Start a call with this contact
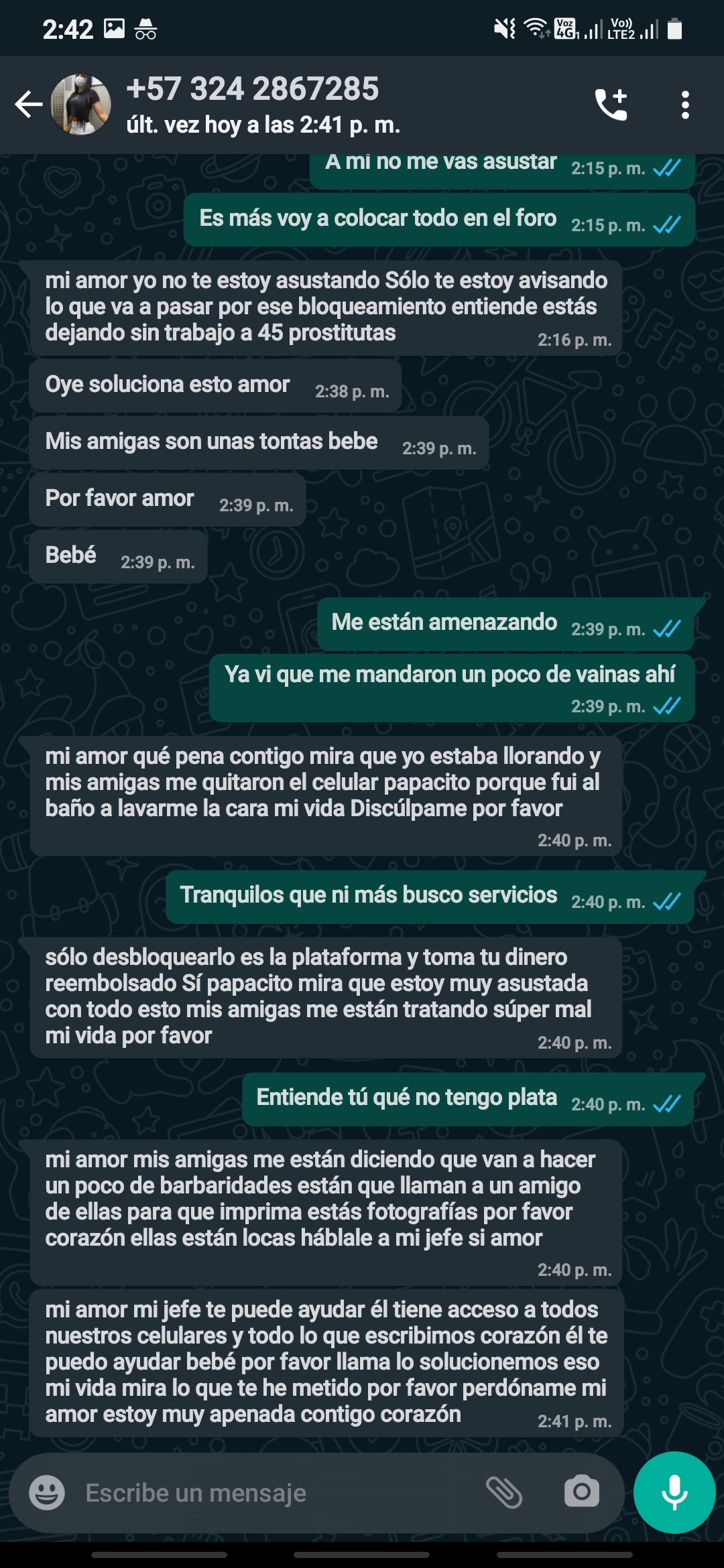 click(611, 105)
